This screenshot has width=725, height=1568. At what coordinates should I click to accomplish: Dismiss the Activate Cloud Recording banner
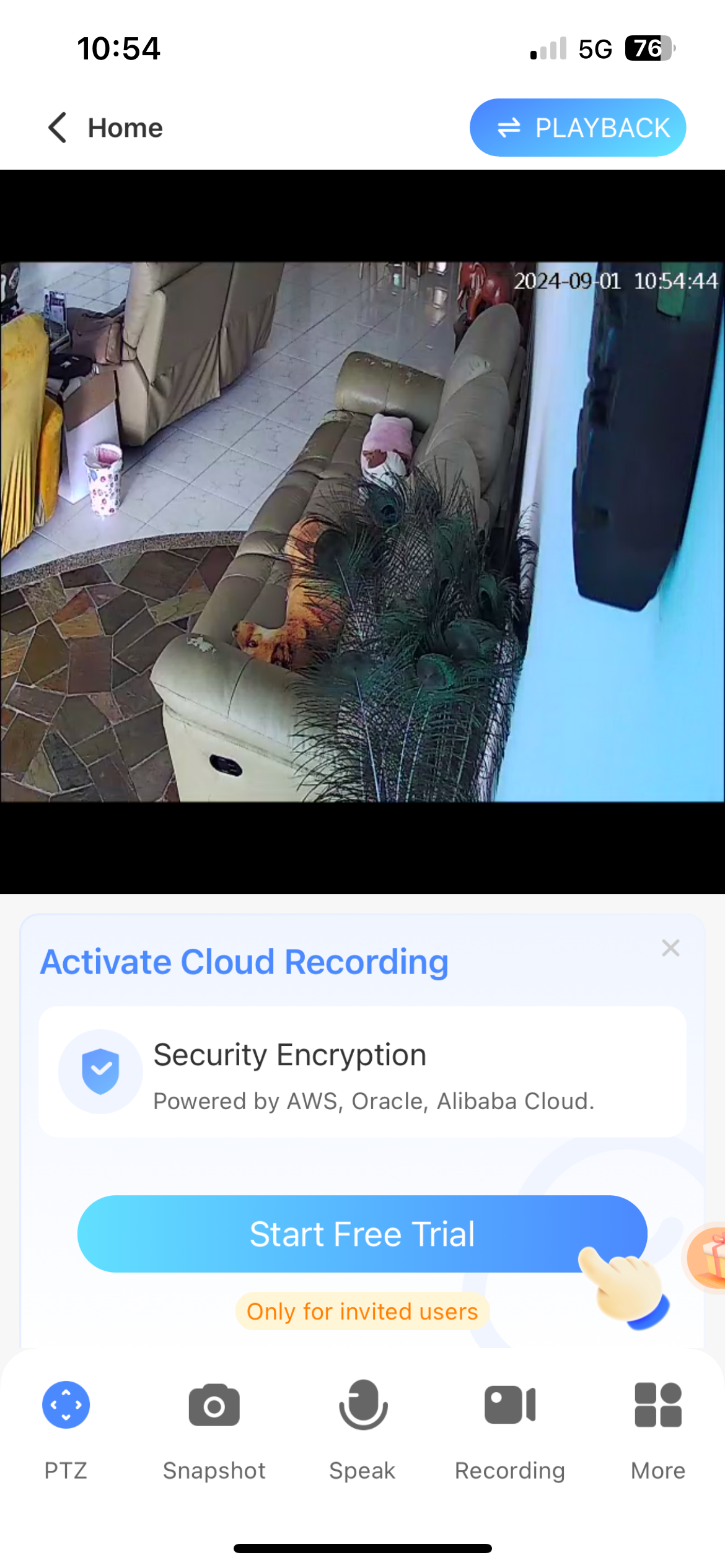[670, 947]
